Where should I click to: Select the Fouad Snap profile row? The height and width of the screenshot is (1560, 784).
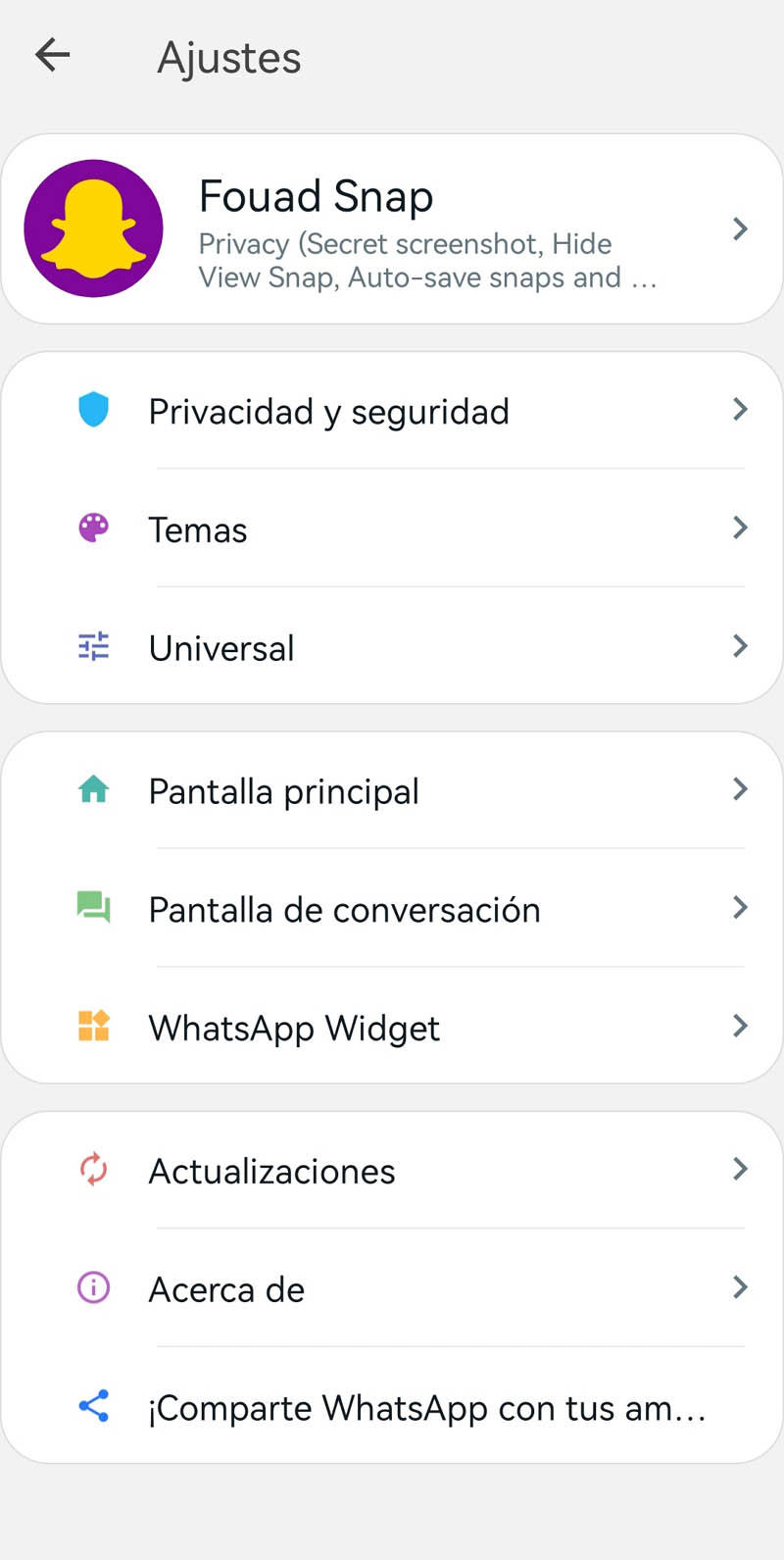[392, 227]
